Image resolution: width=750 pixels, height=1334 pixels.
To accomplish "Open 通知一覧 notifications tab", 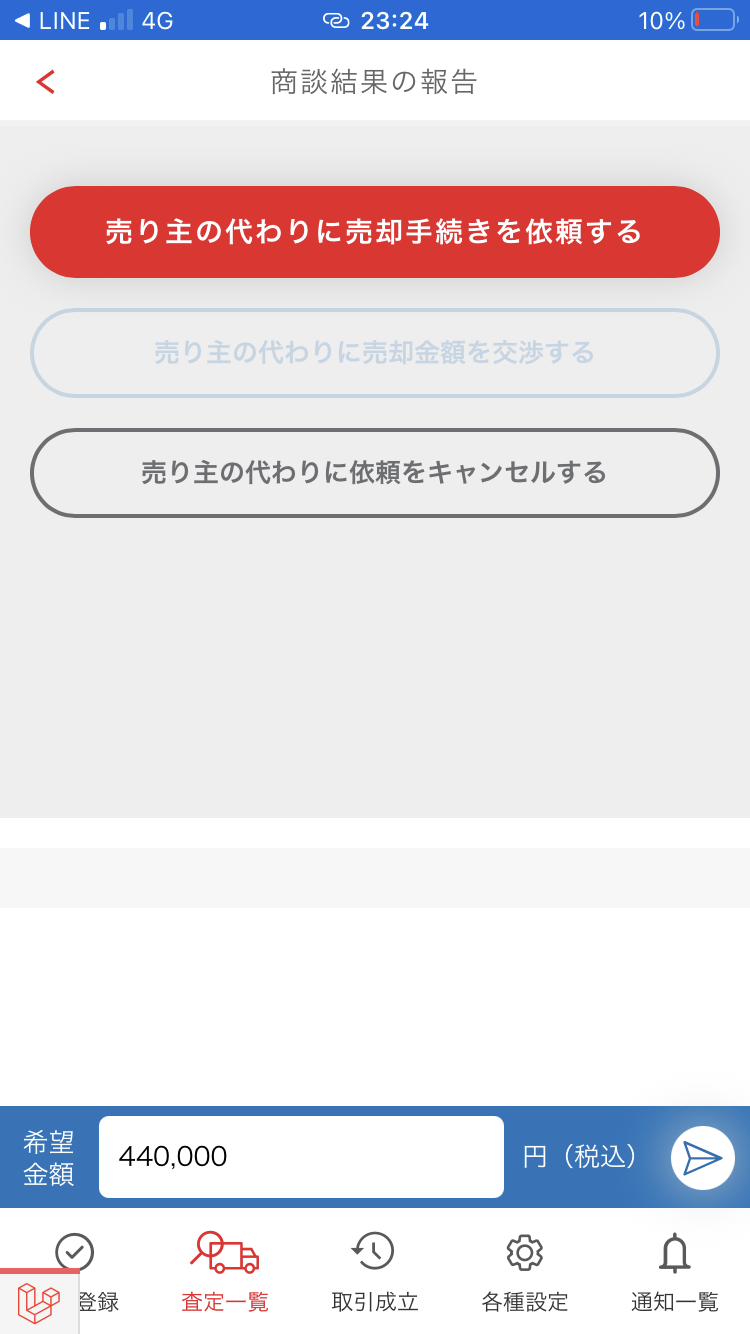I will [675, 1272].
